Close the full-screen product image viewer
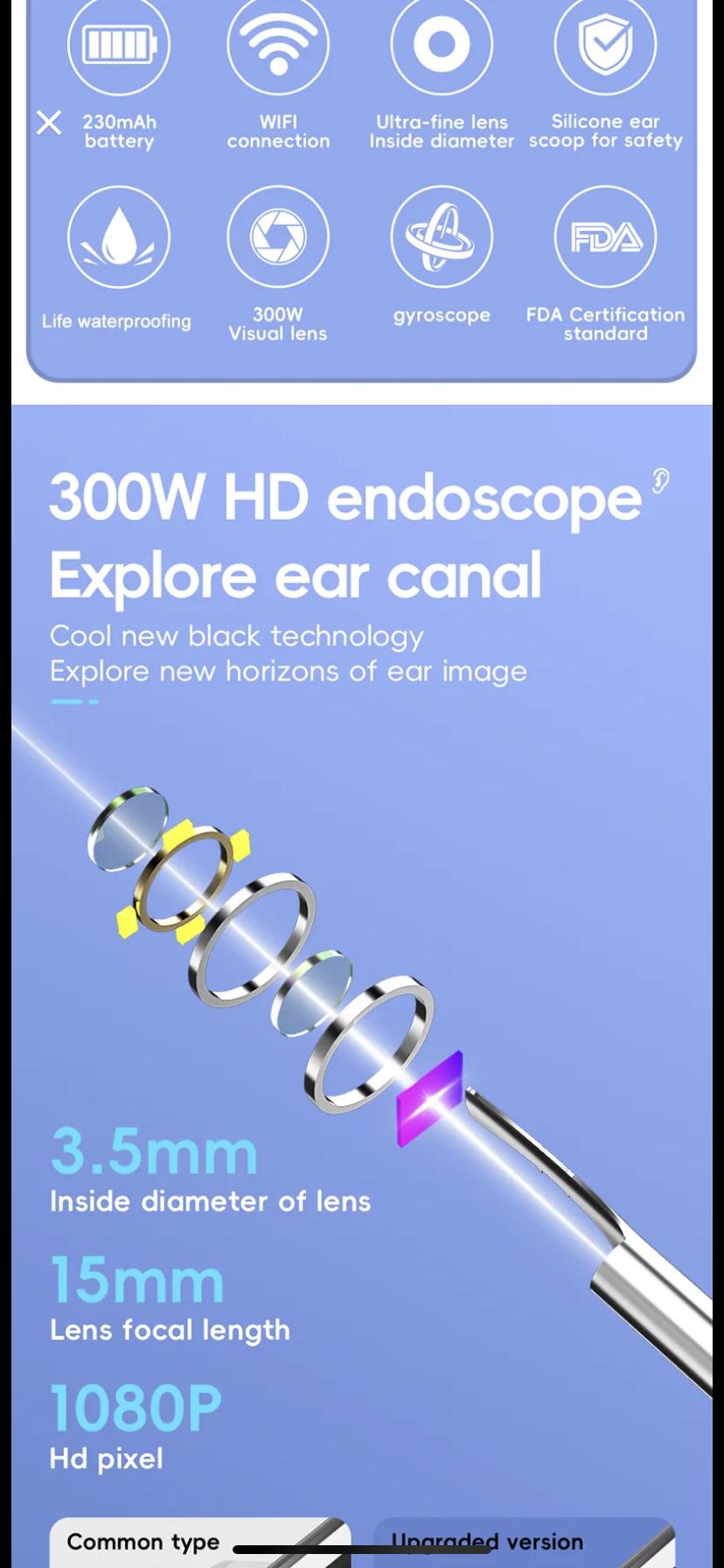This screenshot has width=724, height=1568. (49, 122)
